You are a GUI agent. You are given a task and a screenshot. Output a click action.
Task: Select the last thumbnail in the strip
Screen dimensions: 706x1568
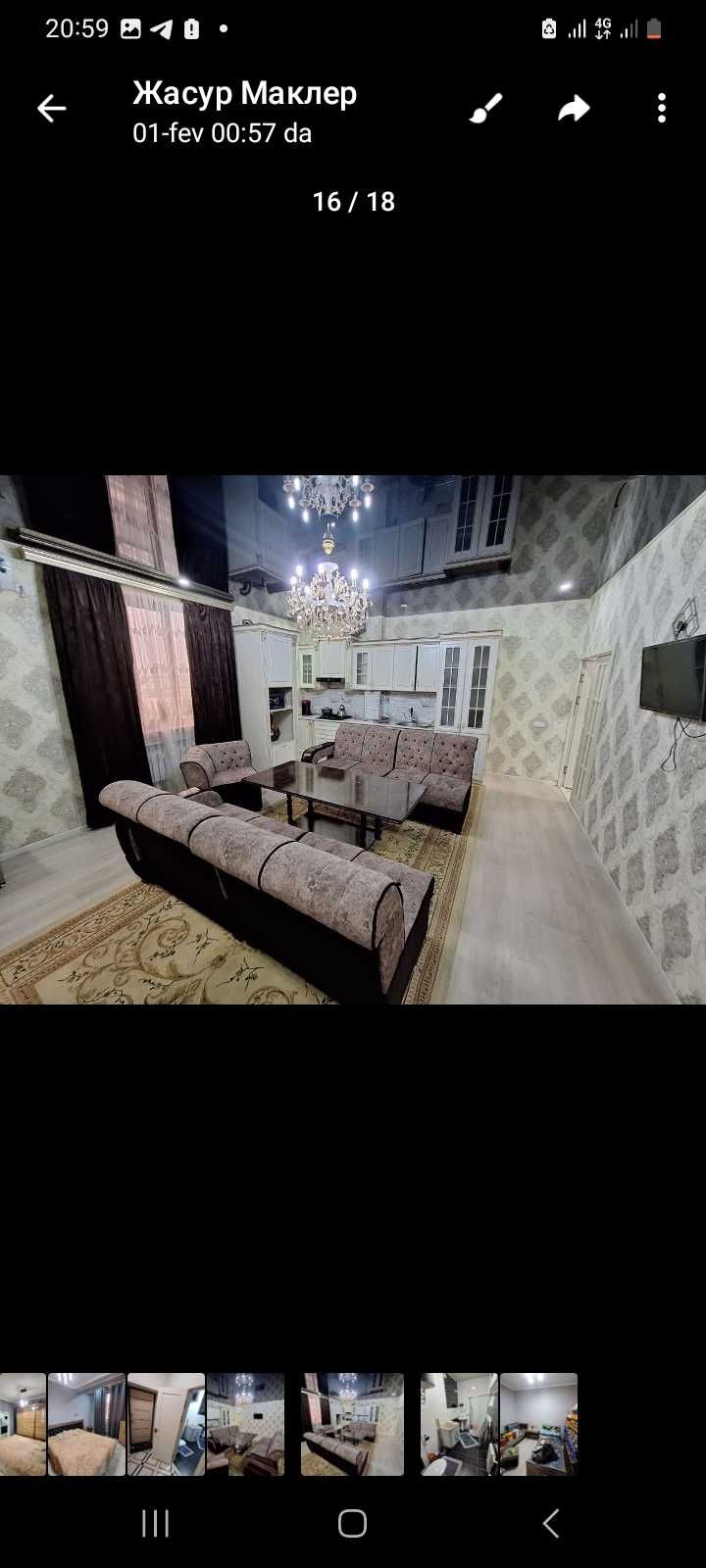click(538, 1424)
